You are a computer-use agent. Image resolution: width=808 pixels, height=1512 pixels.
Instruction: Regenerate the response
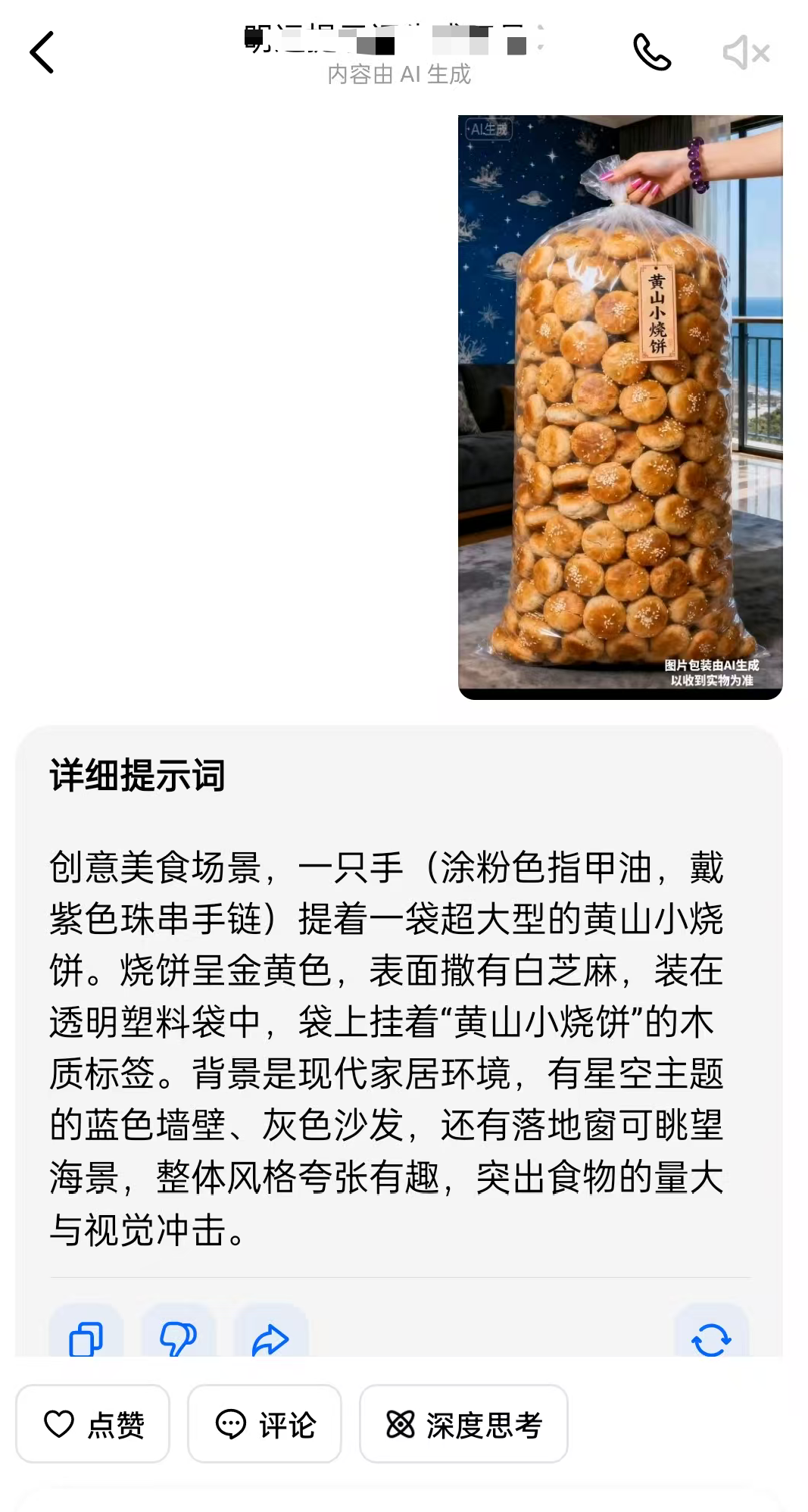pos(711,1339)
